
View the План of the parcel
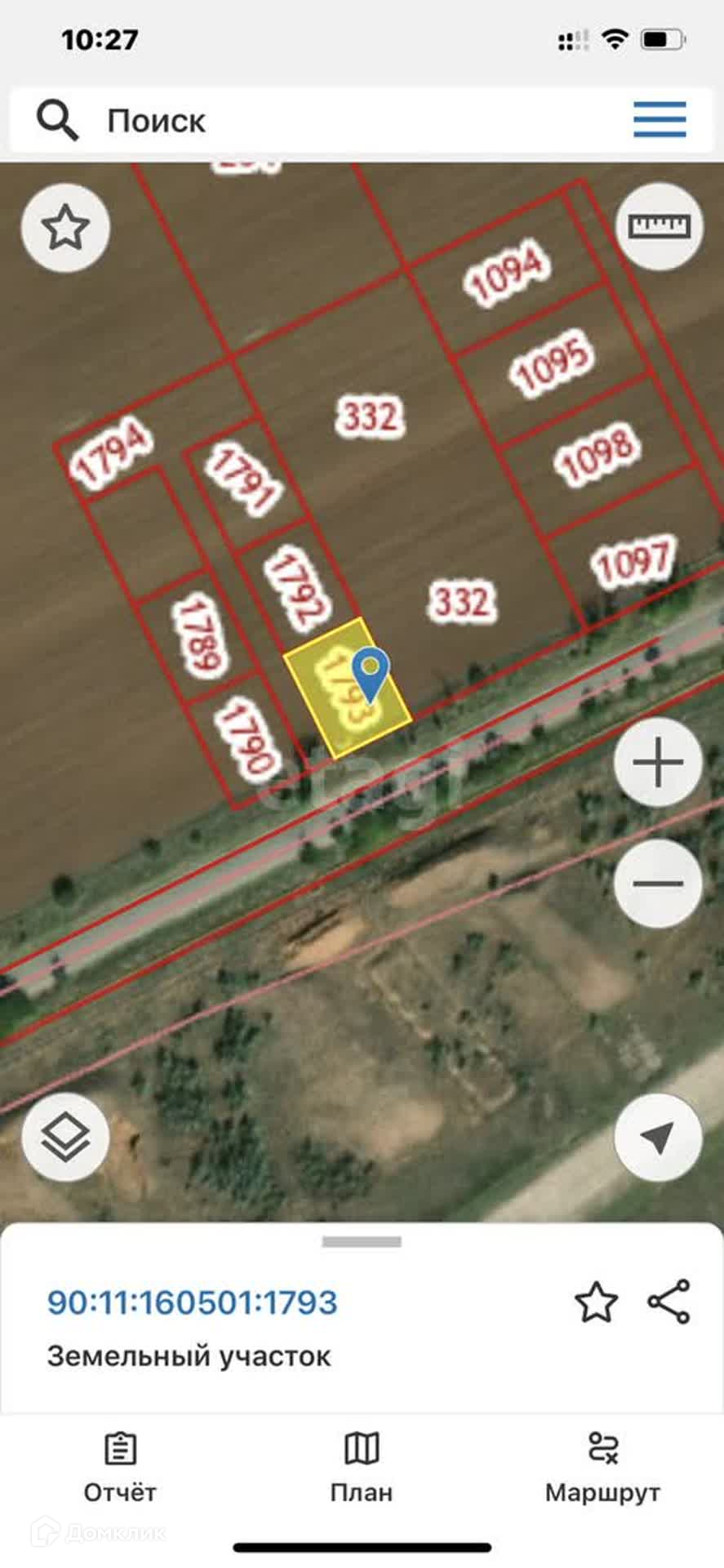(x=362, y=1467)
